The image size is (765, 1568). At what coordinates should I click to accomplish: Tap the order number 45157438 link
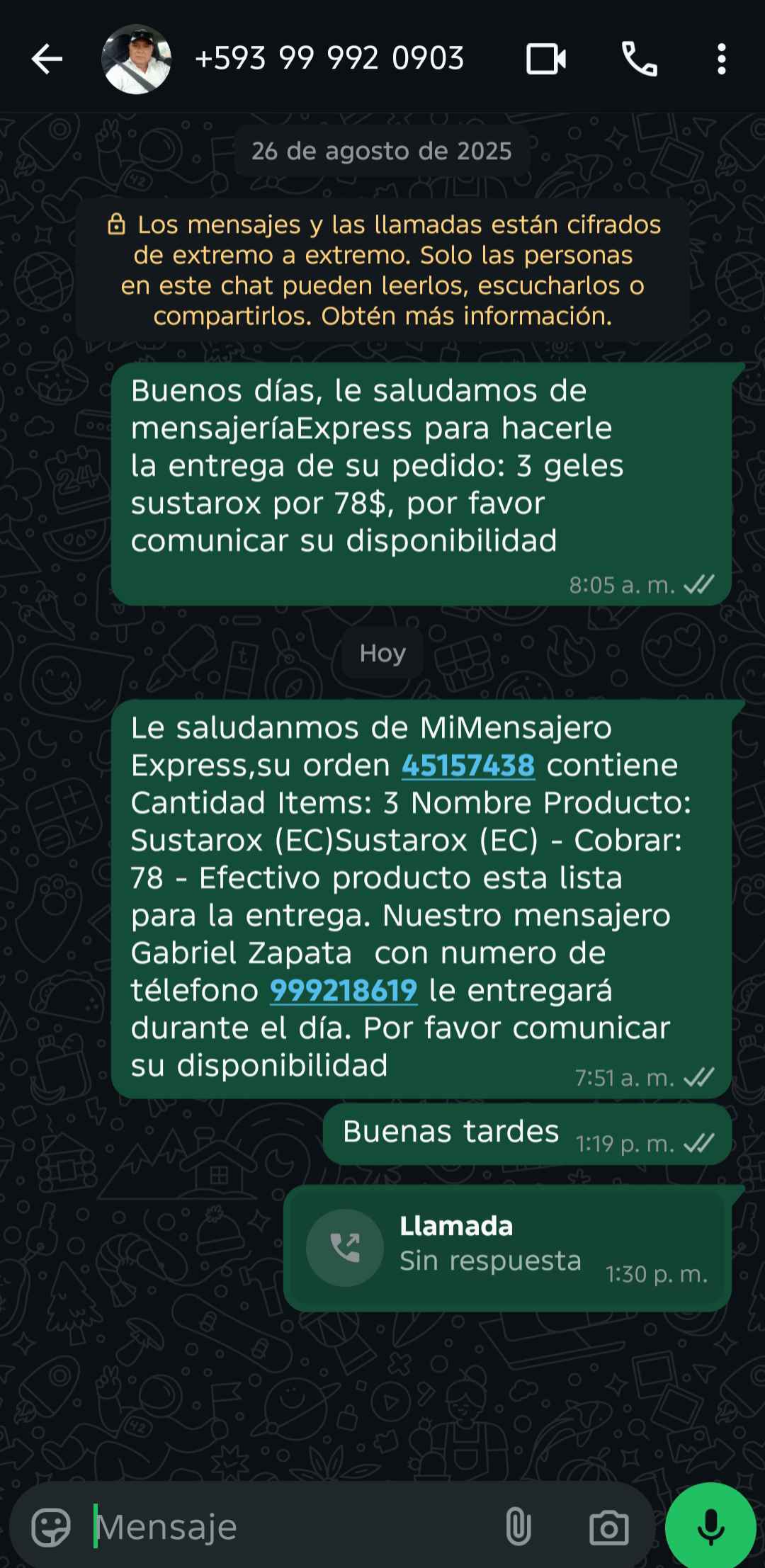click(467, 766)
